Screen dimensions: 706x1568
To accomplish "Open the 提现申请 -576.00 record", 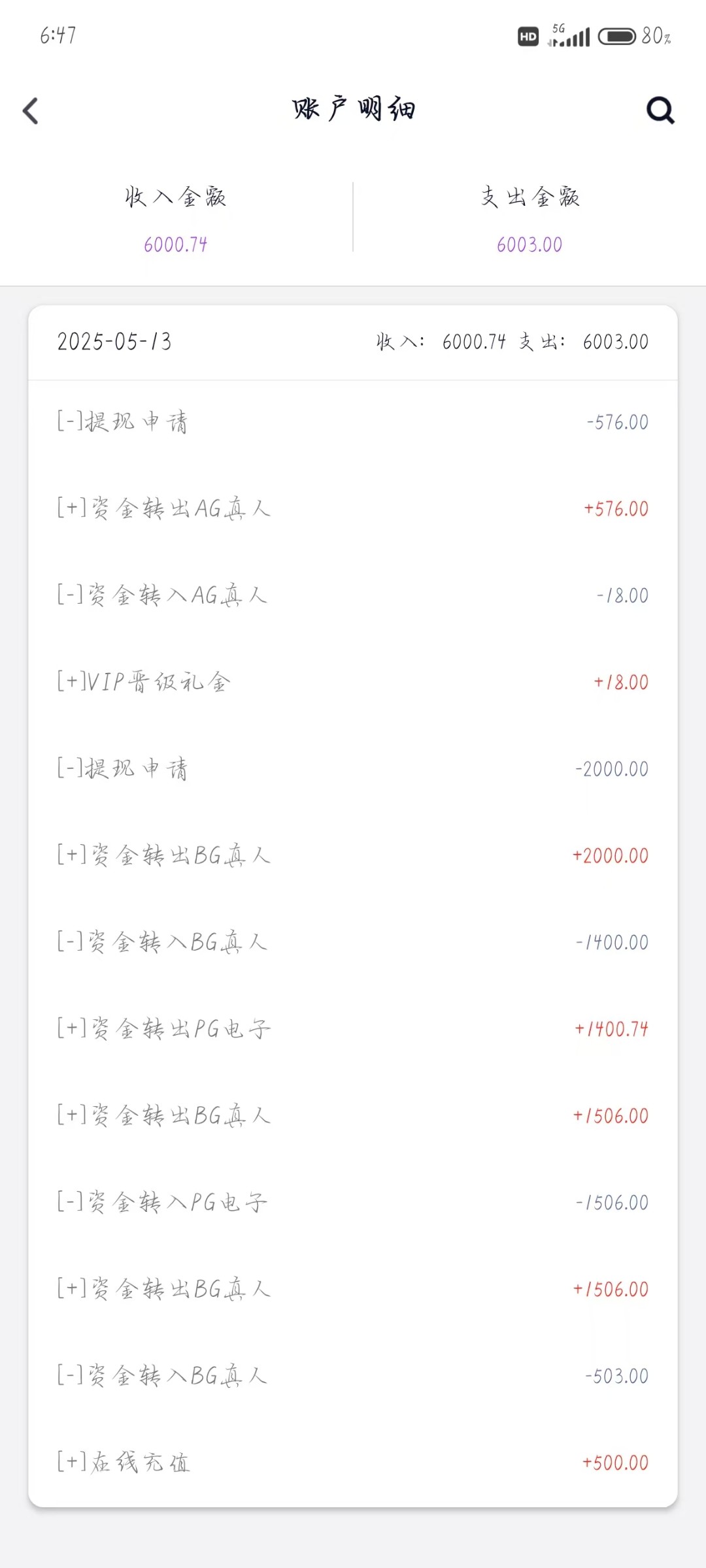I will click(x=353, y=422).
